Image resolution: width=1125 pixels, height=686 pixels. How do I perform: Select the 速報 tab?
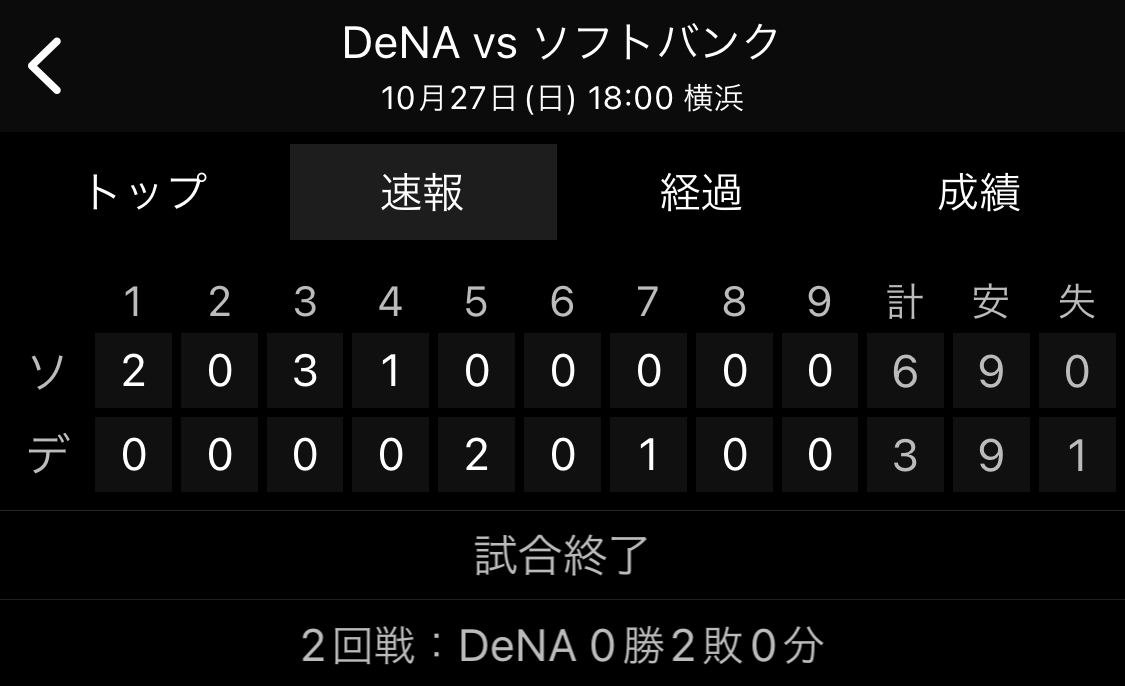[x=423, y=192]
